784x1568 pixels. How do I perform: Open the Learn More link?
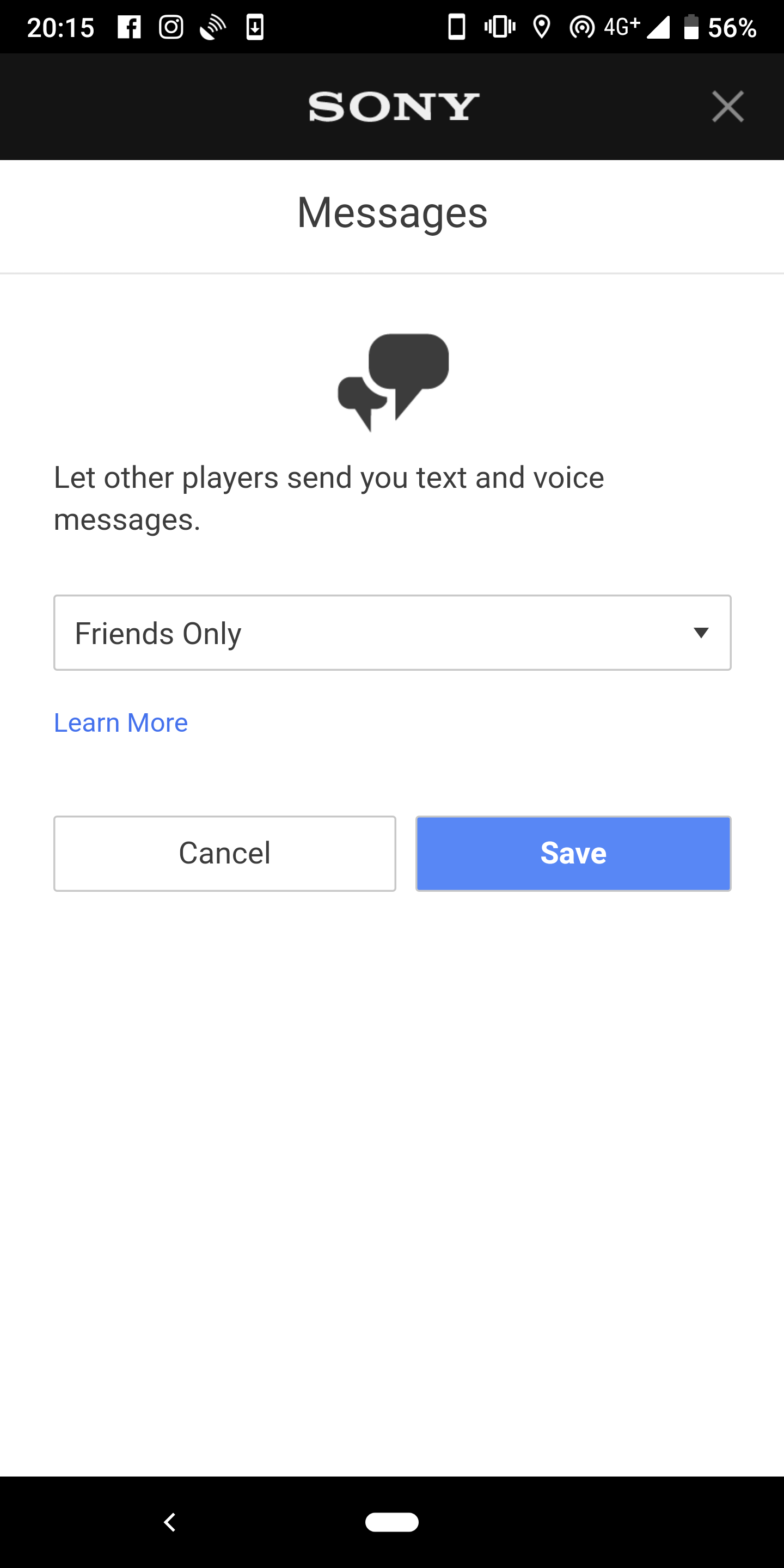[120, 723]
